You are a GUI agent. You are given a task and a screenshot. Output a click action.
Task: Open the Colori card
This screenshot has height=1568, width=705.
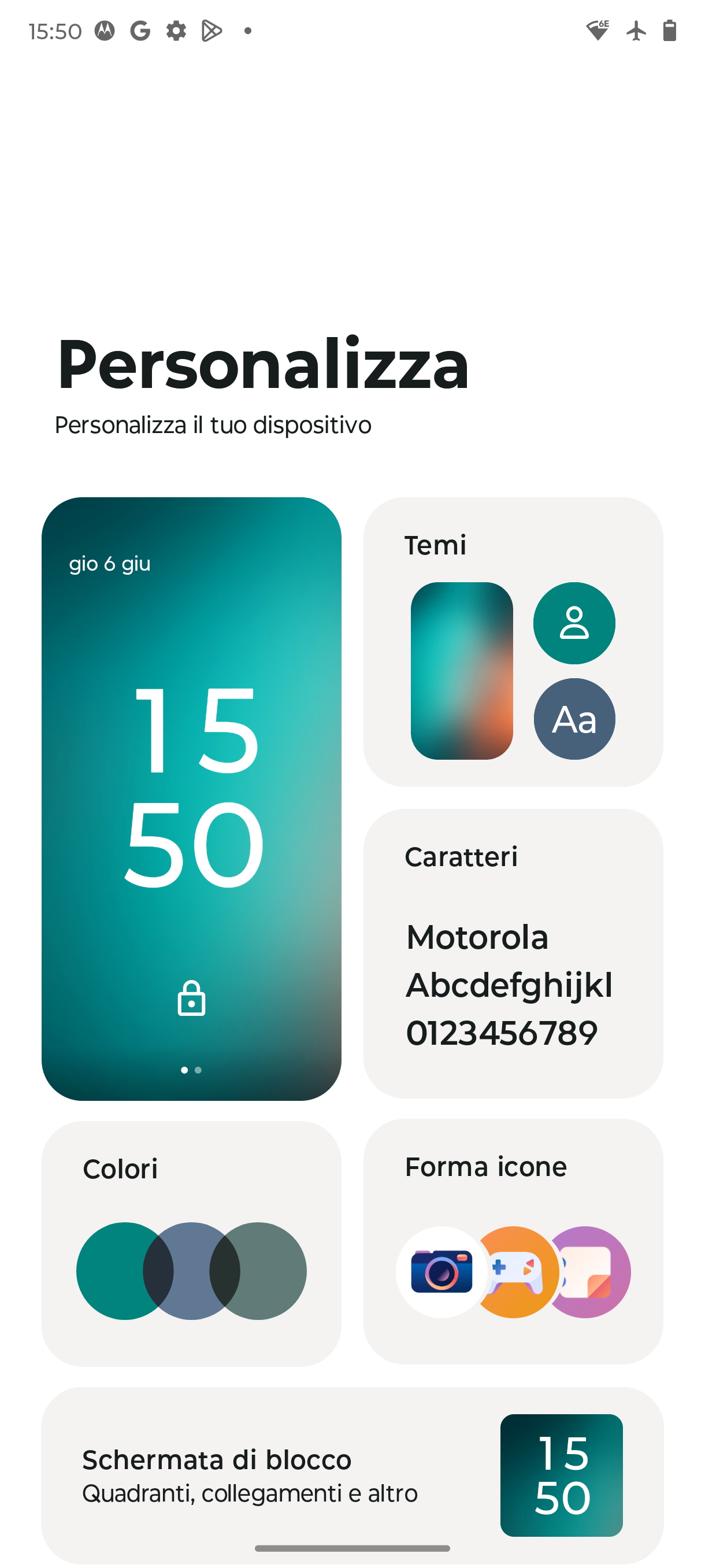191,1243
